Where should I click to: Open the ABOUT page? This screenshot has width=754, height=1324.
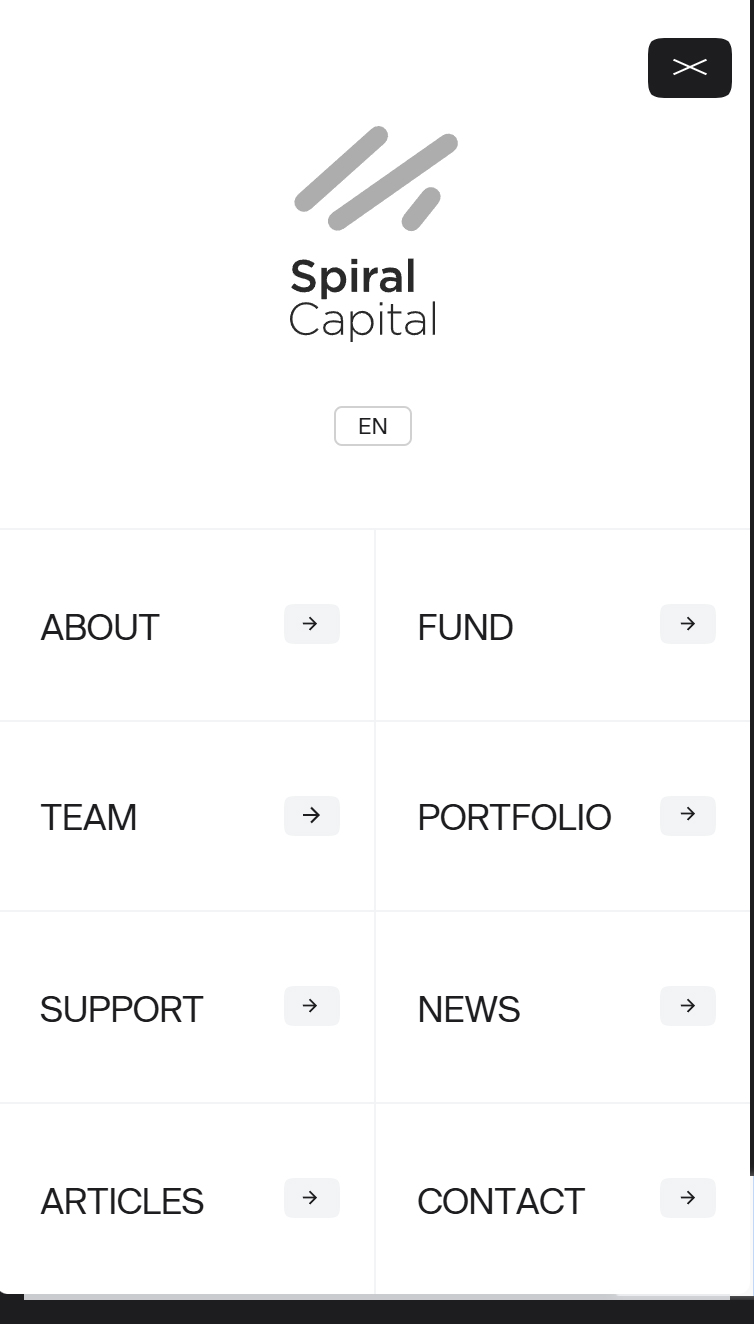click(100, 628)
